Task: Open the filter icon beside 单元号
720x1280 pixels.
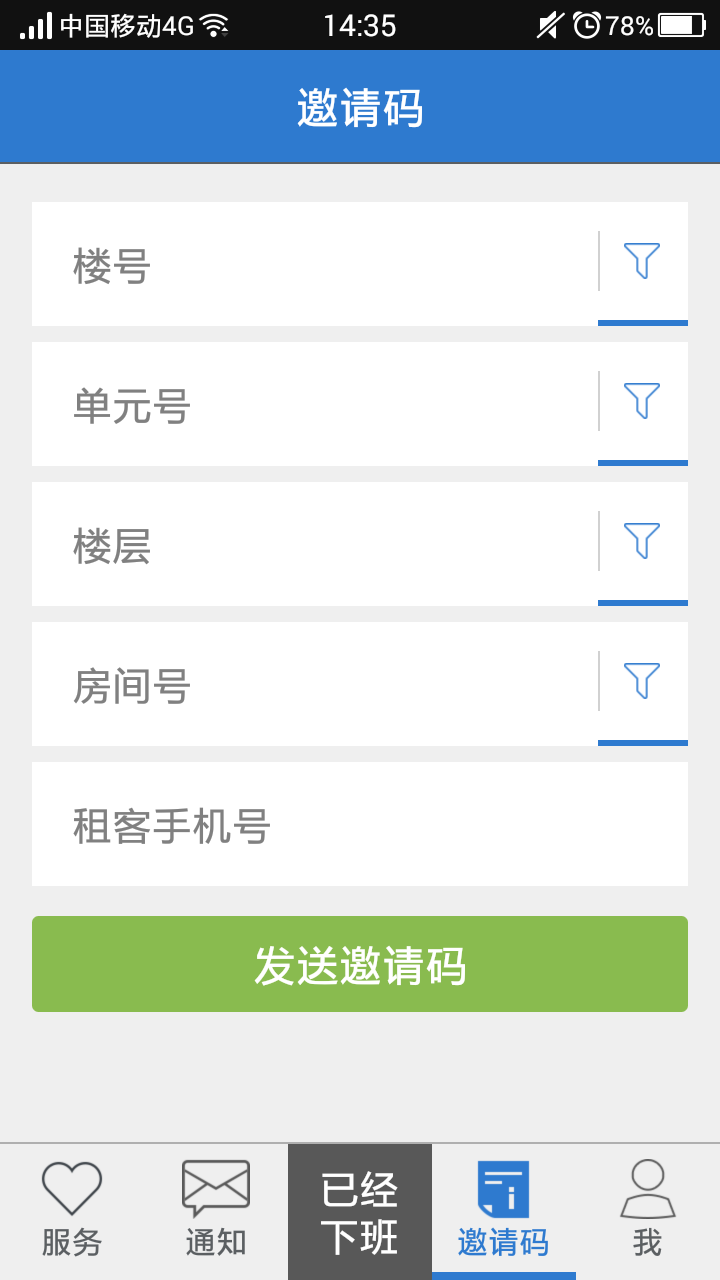Action: coord(642,402)
